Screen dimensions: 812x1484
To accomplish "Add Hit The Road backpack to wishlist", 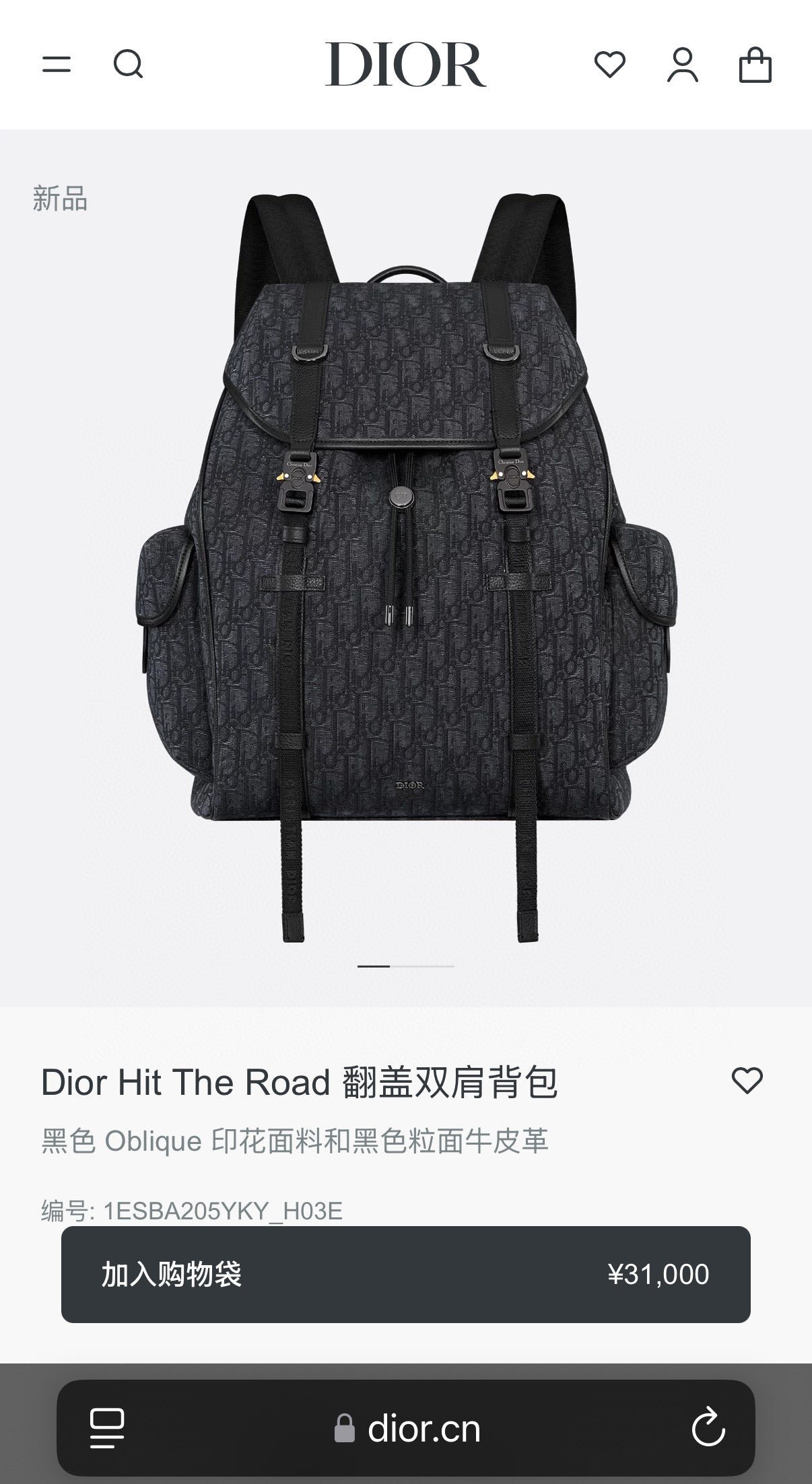I will point(747,1081).
